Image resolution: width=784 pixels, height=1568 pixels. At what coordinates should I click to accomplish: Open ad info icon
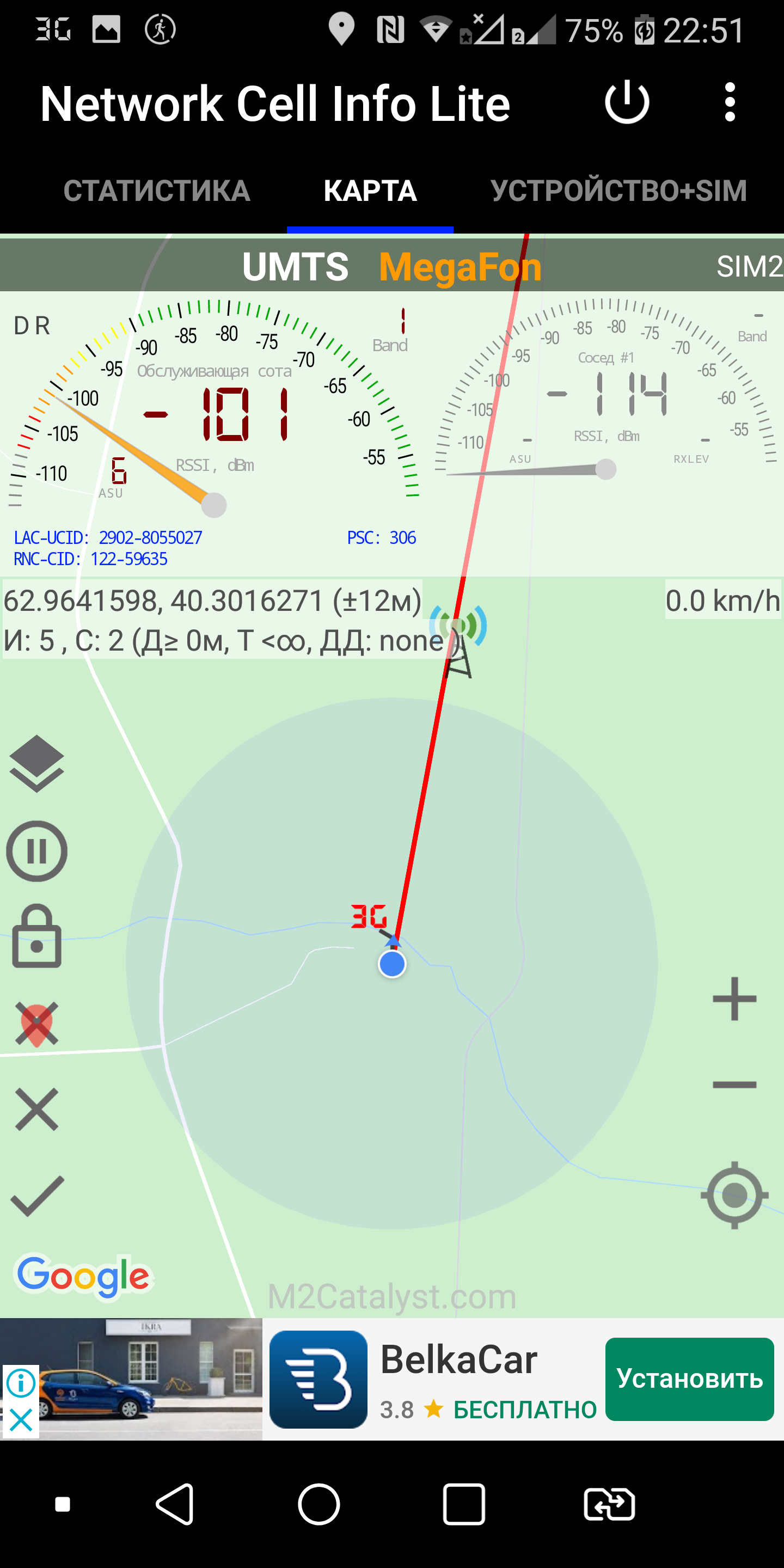[21, 1383]
